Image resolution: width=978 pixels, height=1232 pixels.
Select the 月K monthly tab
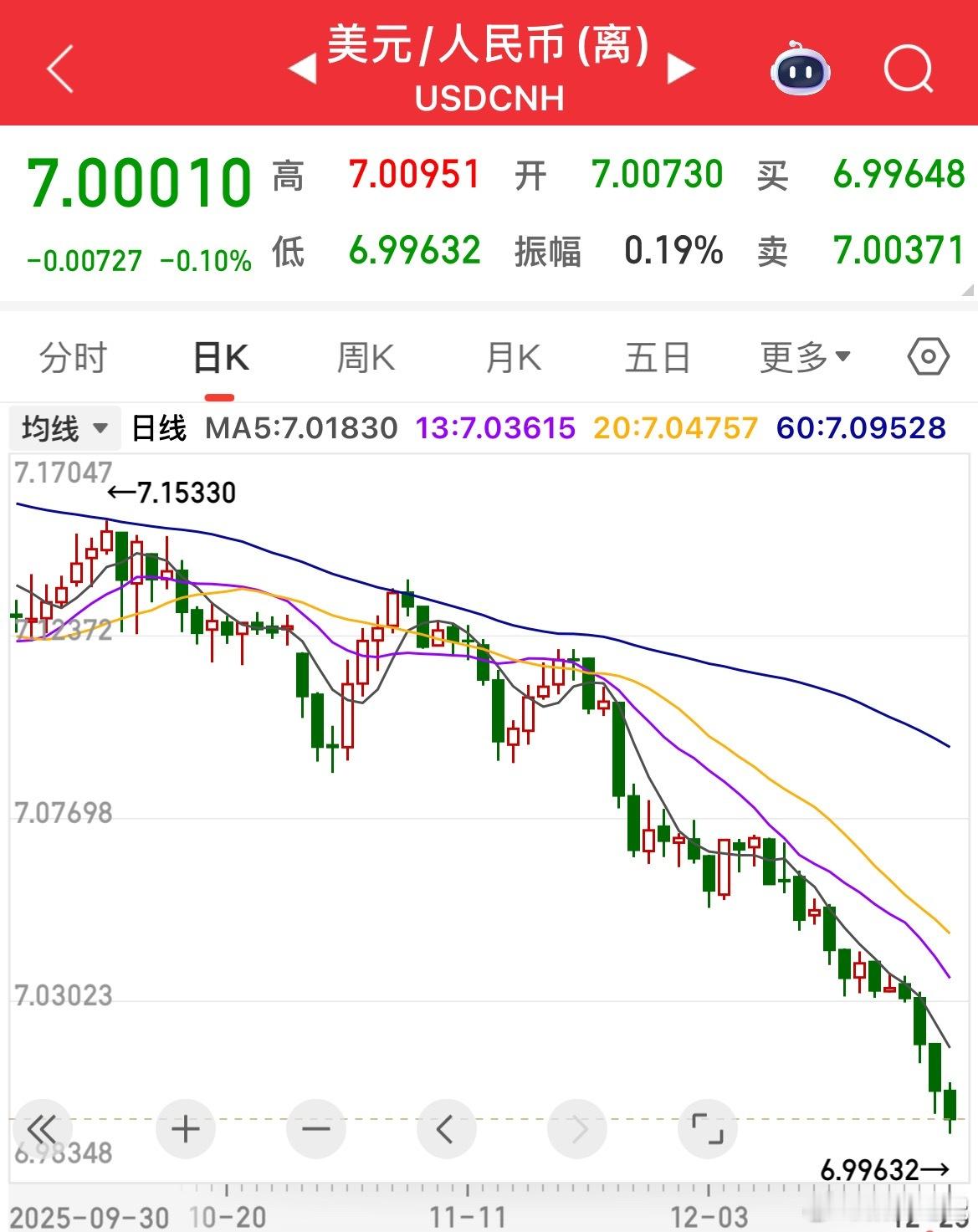point(512,357)
